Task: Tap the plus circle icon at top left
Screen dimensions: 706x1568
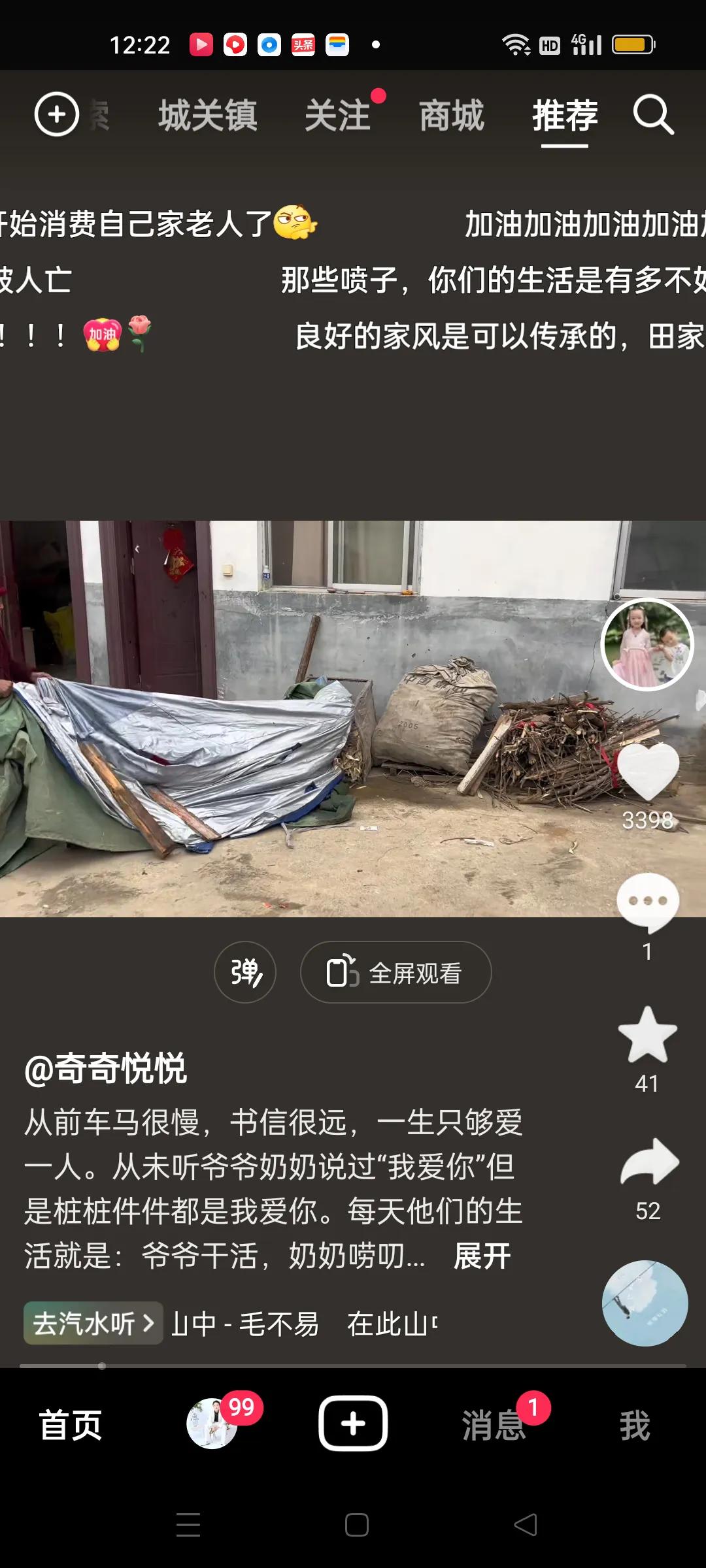Action: click(57, 114)
